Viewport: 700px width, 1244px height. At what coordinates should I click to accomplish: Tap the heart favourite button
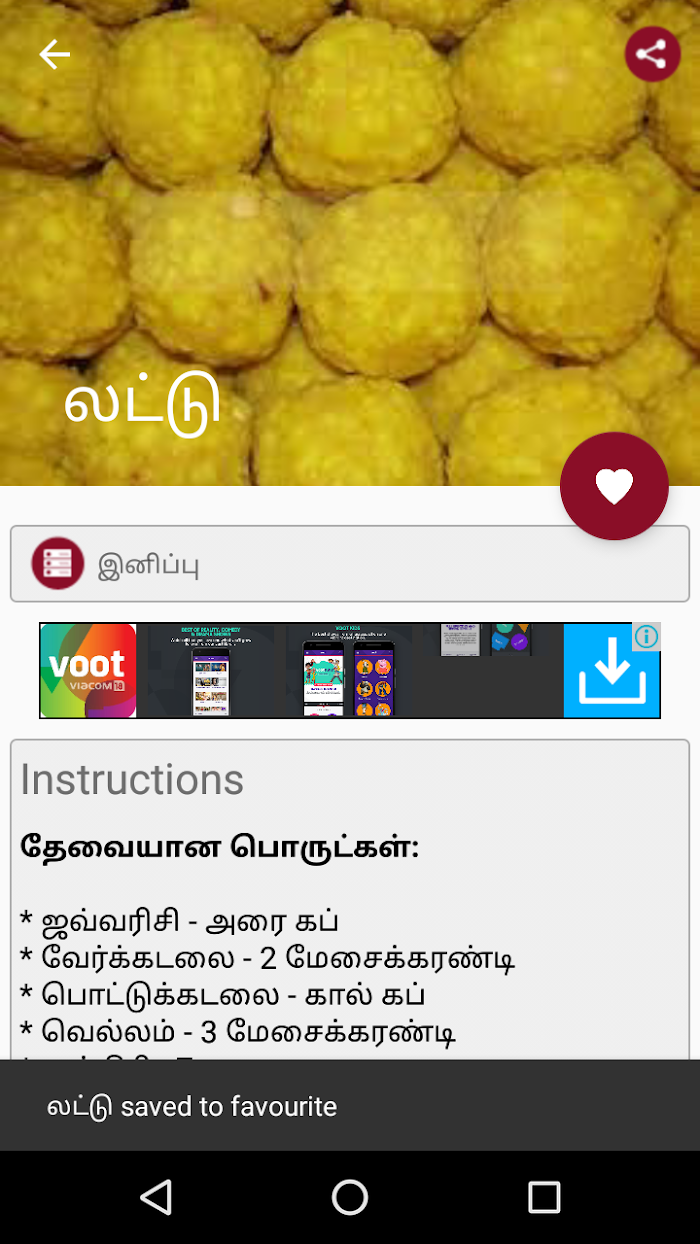(x=614, y=486)
